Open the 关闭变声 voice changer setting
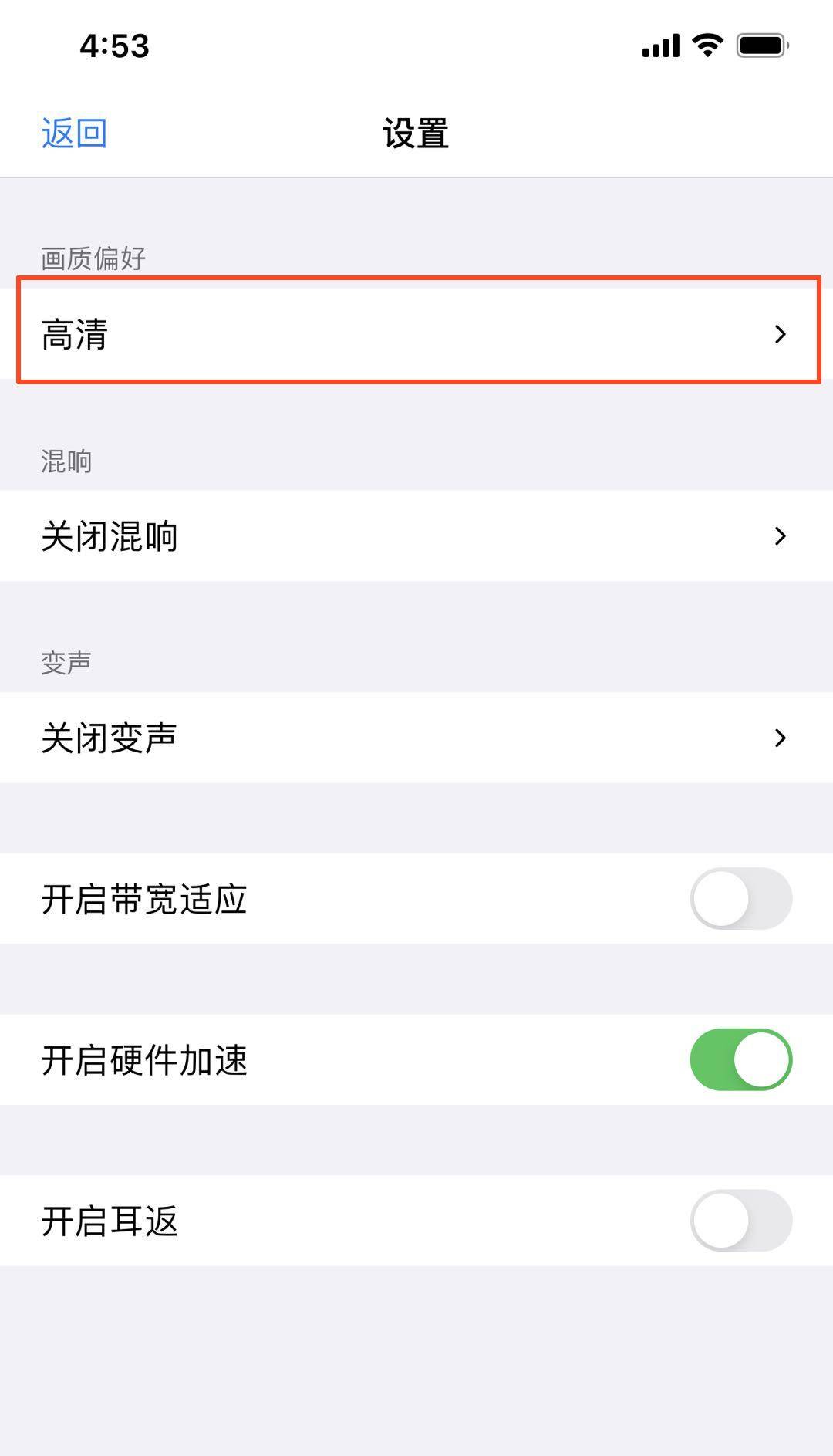 pyautogui.click(x=416, y=738)
